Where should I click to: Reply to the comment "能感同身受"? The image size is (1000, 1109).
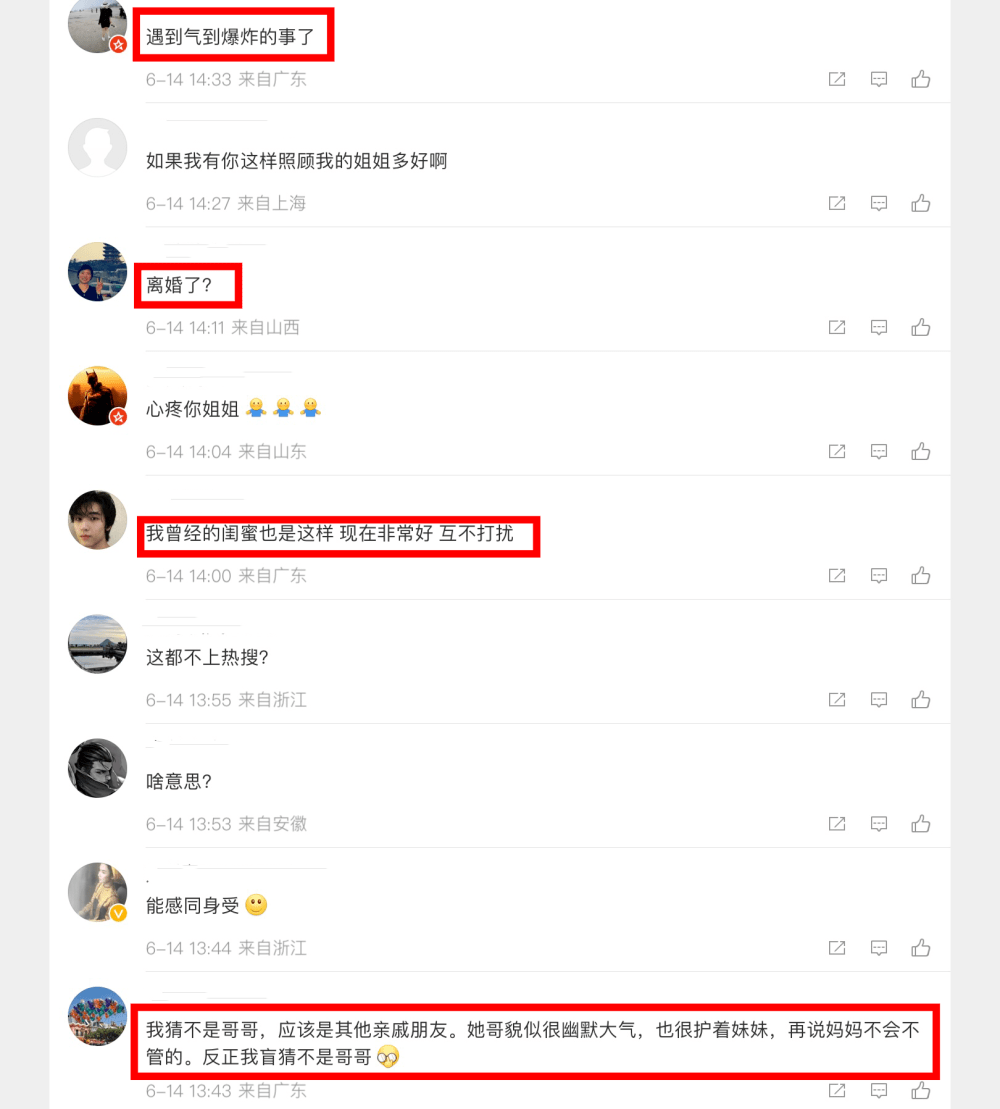click(879, 947)
